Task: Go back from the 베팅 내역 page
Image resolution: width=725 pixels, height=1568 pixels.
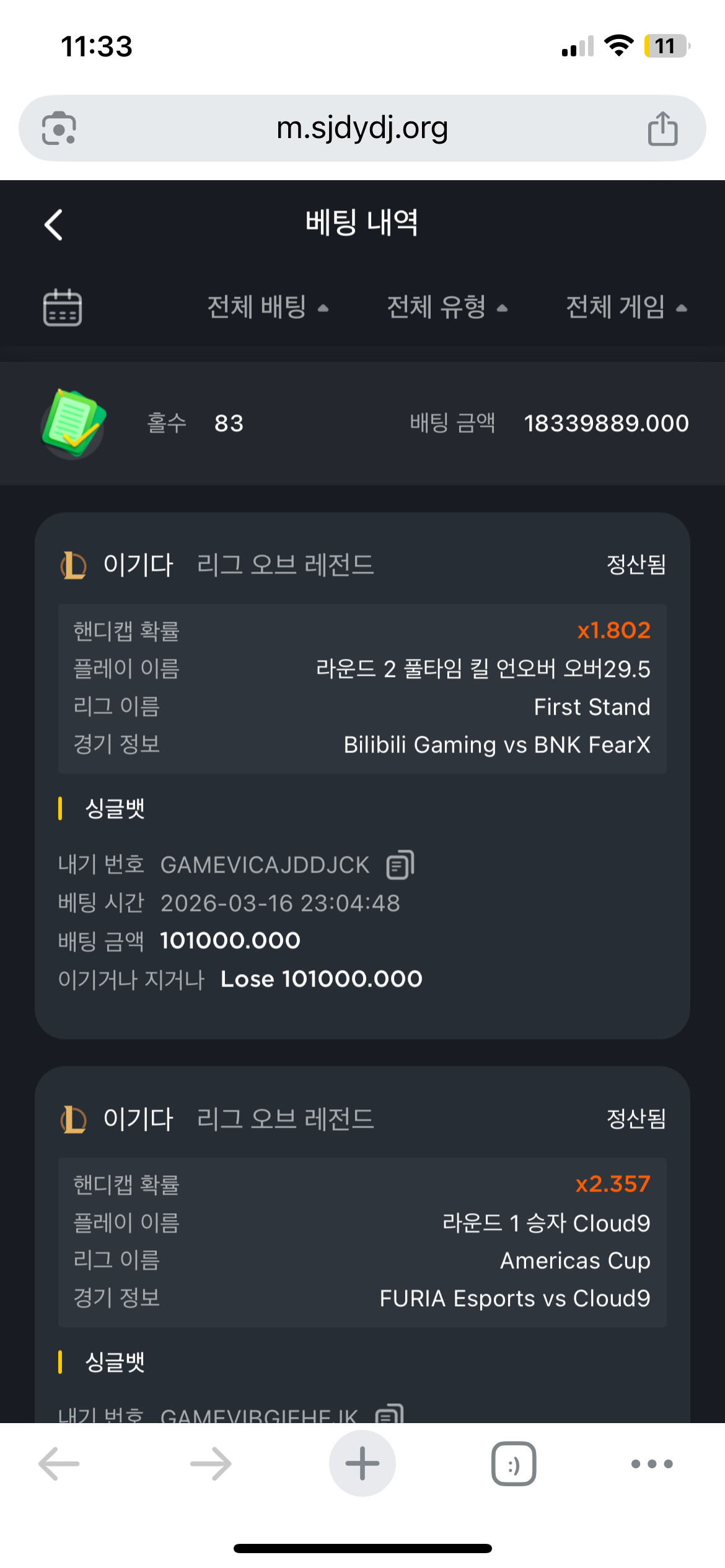Action: point(54,224)
